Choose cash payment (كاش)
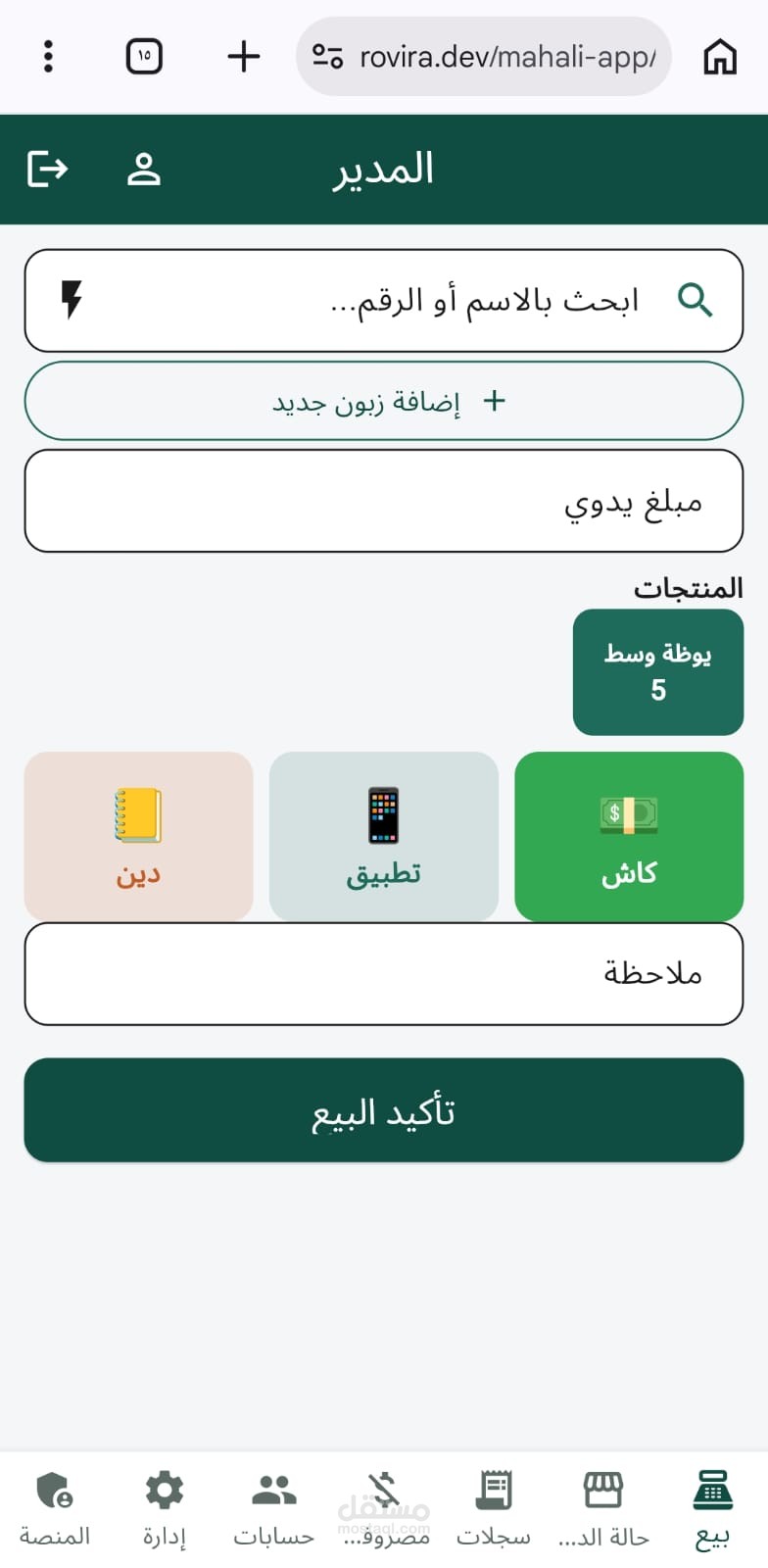The width and height of the screenshot is (768, 1568). (x=629, y=836)
